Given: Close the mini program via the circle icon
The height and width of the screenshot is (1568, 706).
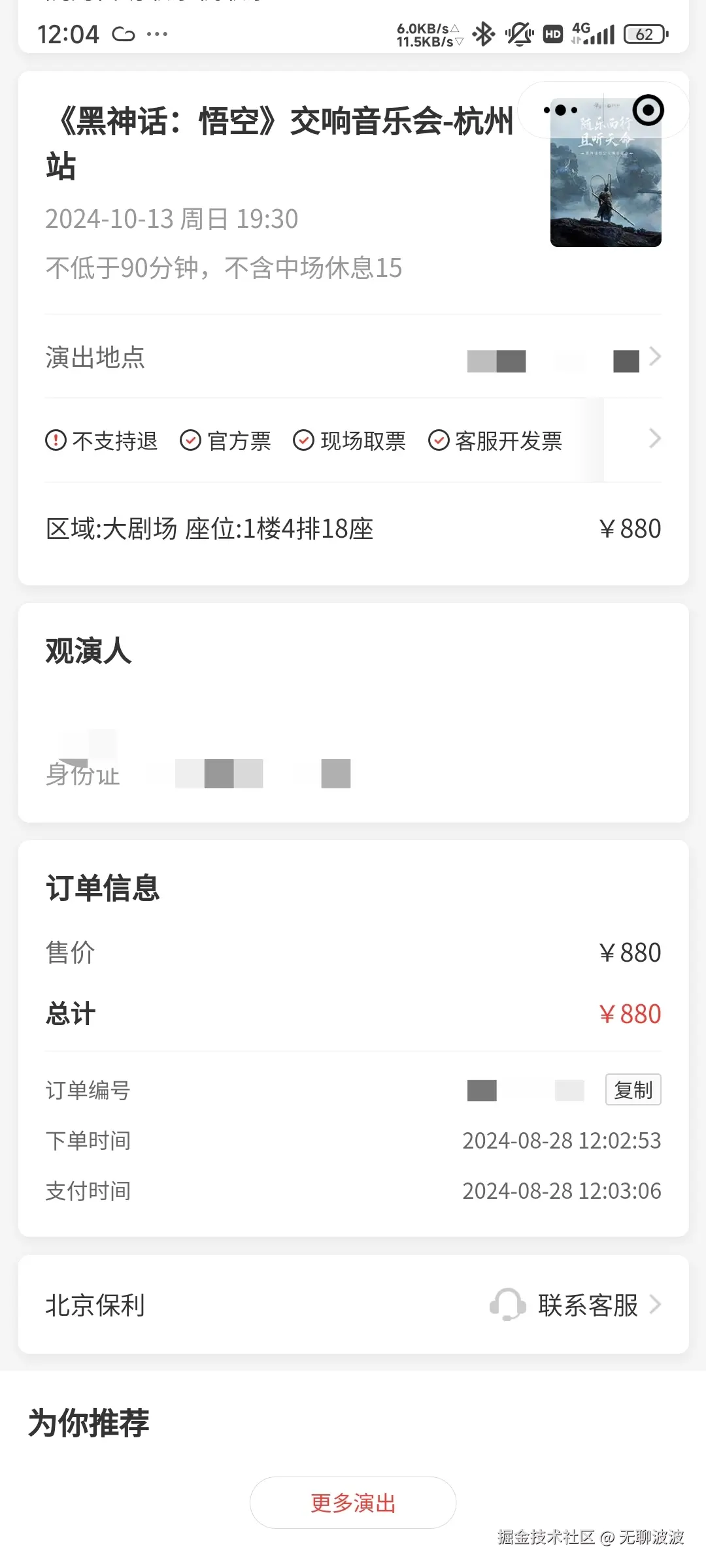Looking at the screenshot, I should point(648,110).
